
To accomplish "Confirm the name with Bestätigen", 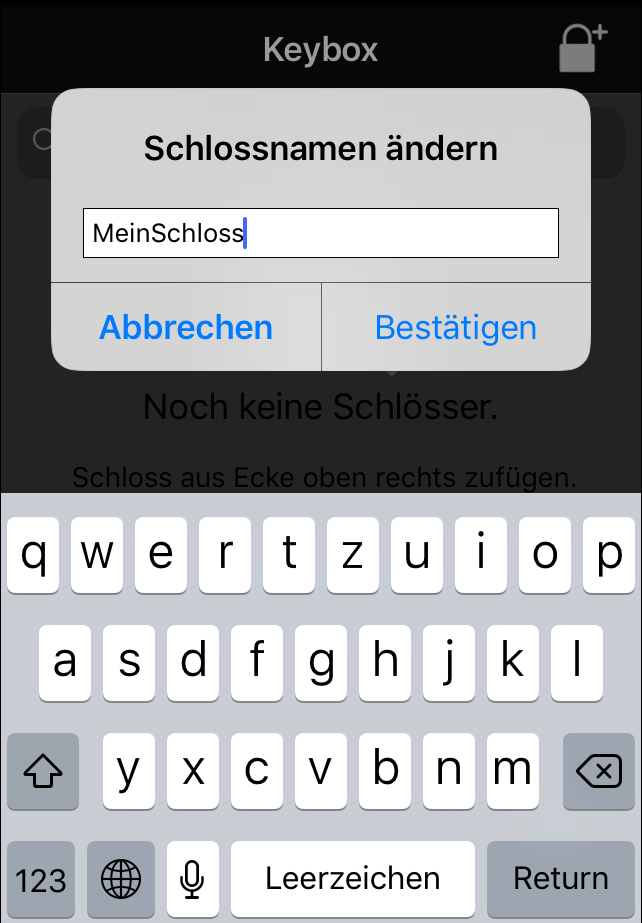I will 456,327.
